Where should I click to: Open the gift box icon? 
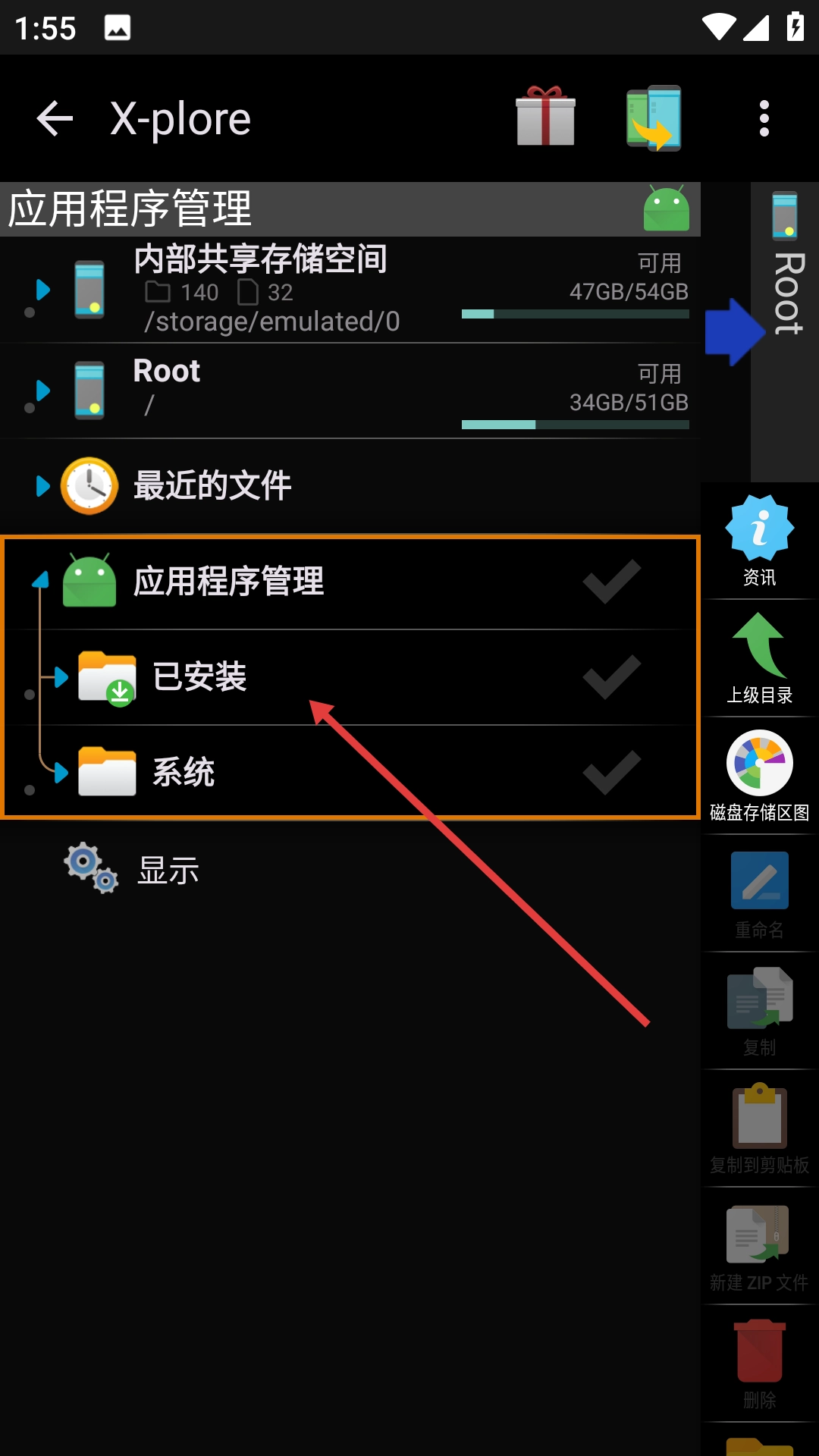pos(545,118)
